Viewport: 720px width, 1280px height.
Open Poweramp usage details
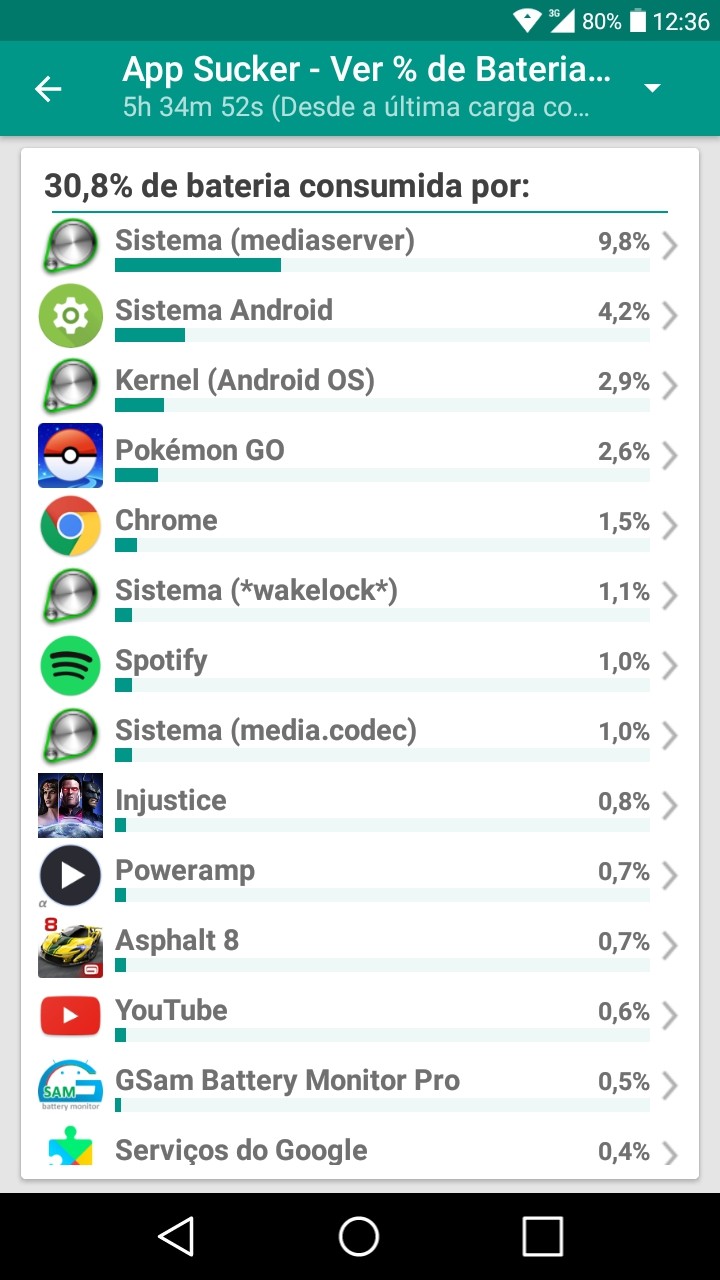point(360,876)
